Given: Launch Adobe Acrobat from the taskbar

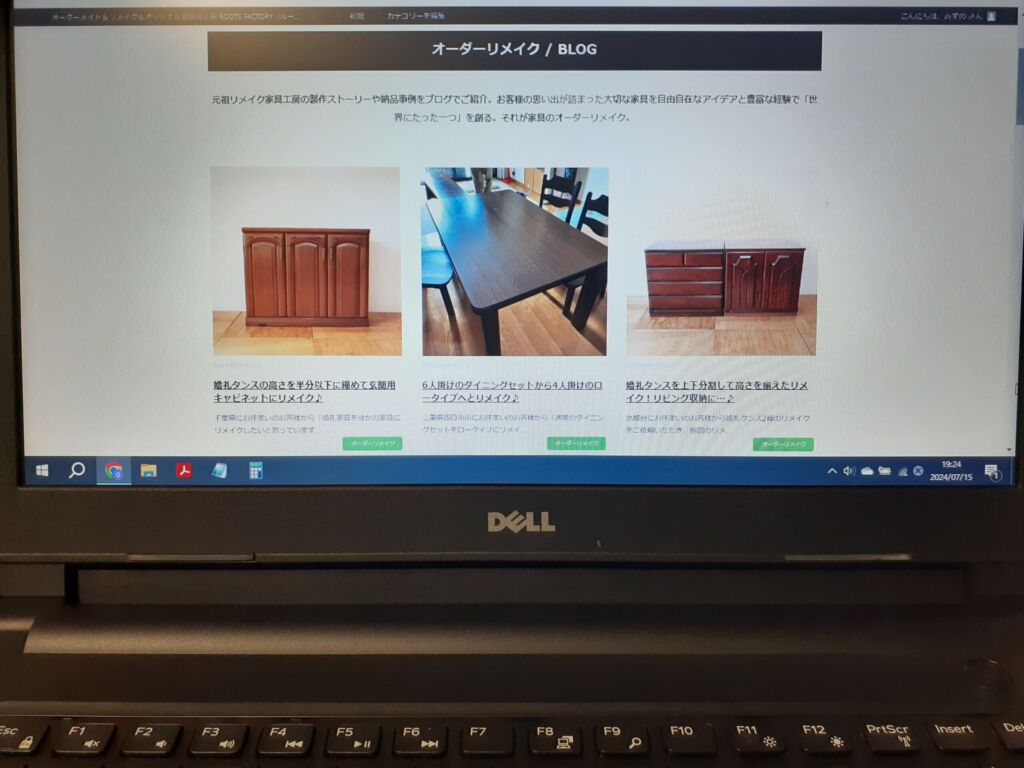Looking at the screenshot, I should click(184, 470).
